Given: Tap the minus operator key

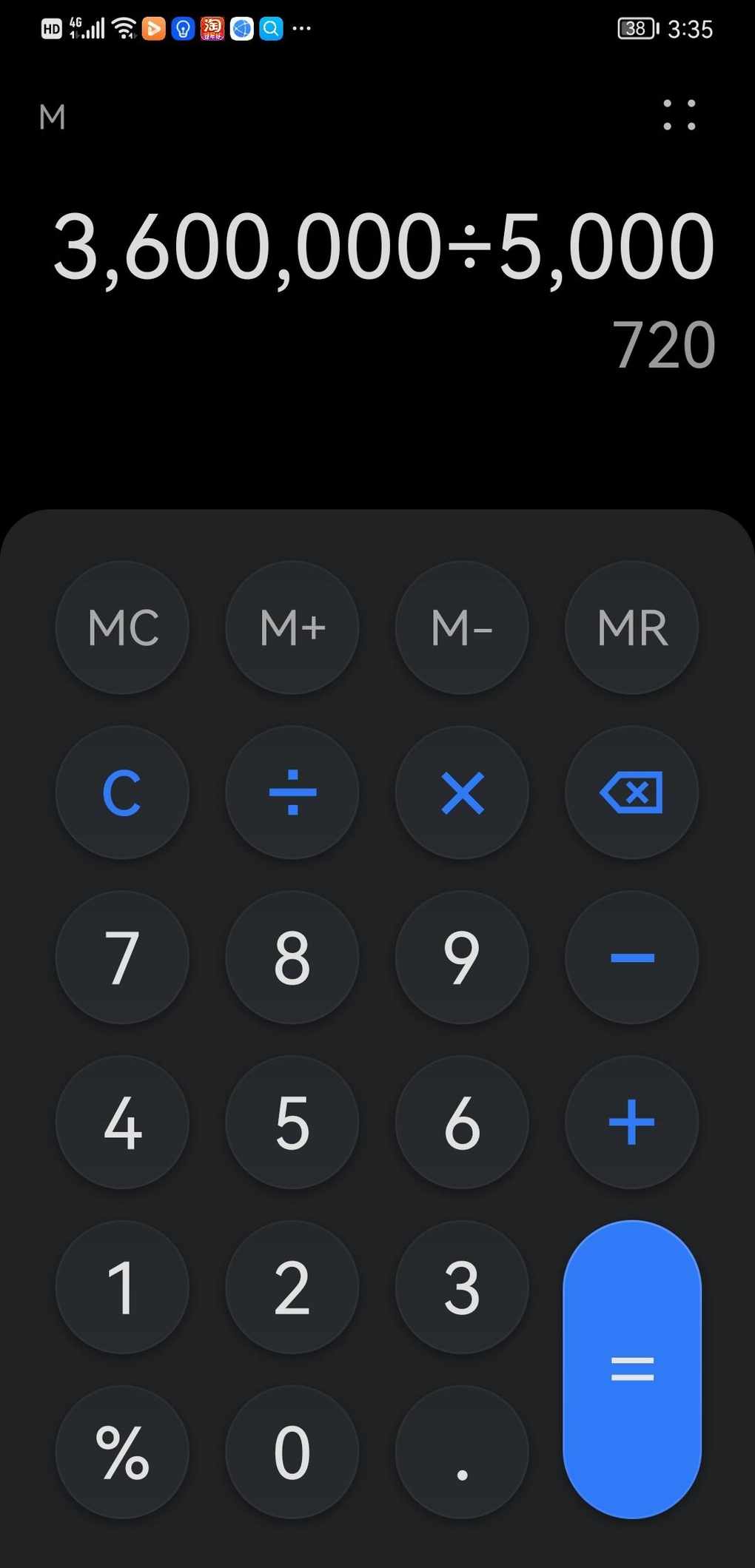Looking at the screenshot, I should pyautogui.click(x=631, y=958).
